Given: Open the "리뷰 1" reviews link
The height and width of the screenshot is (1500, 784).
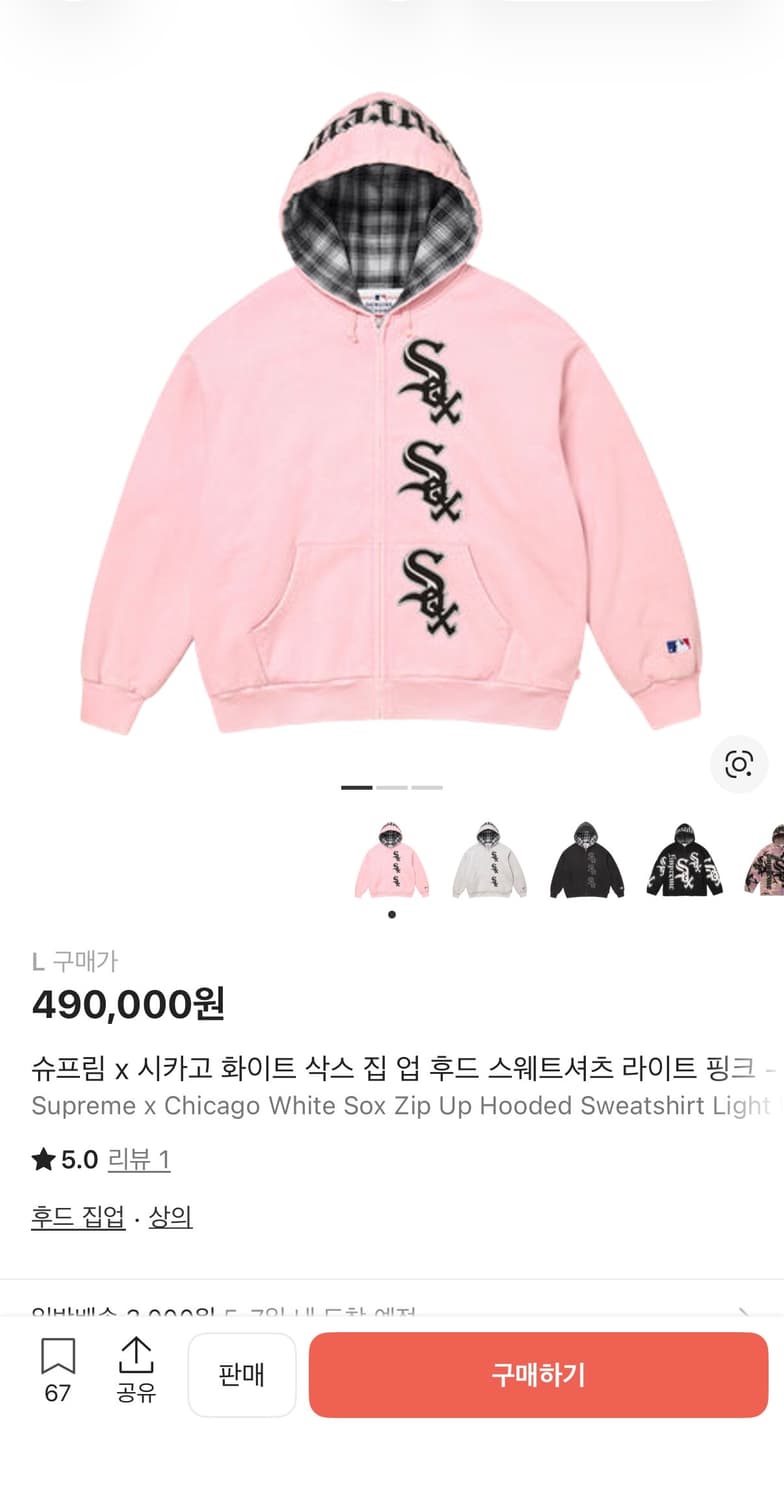Looking at the screenshot, I should click(139, 1161).
